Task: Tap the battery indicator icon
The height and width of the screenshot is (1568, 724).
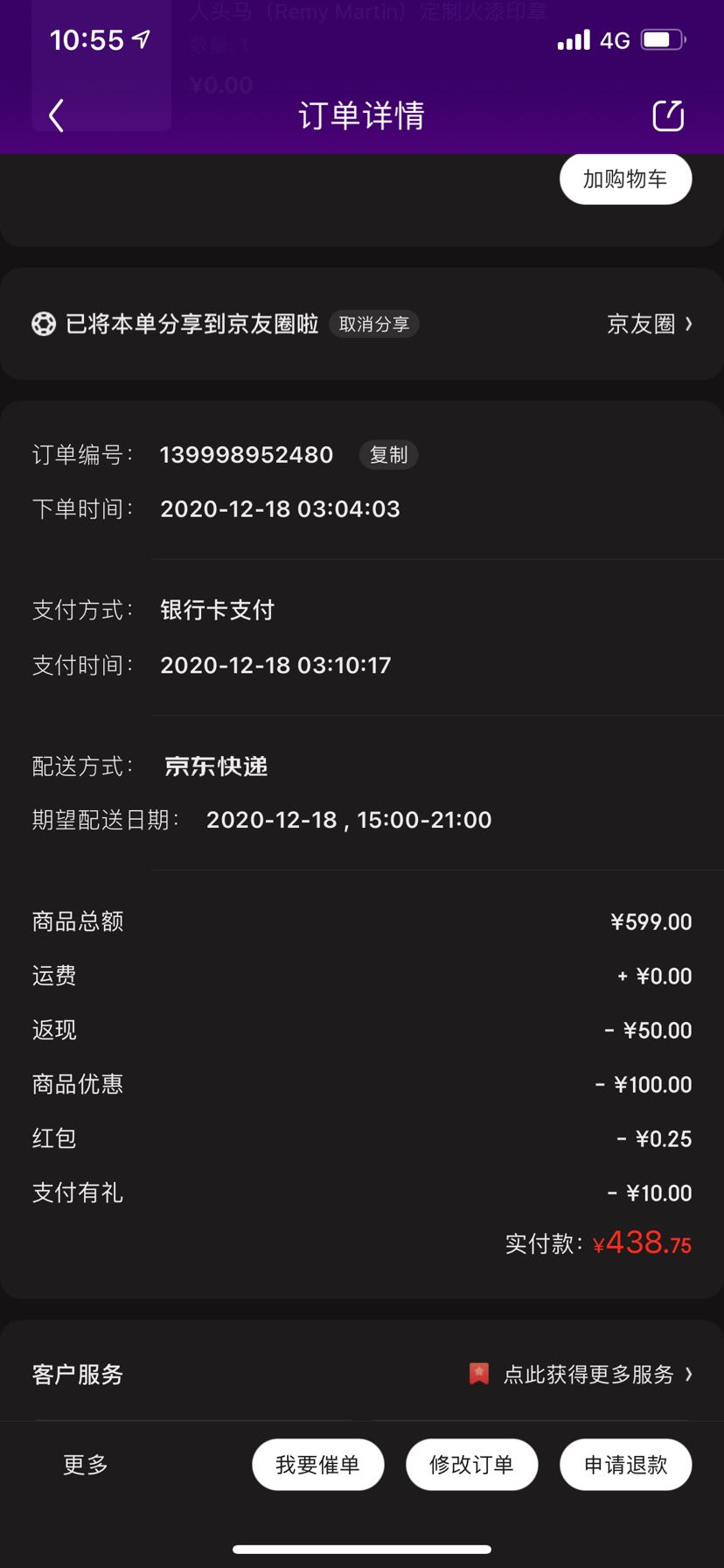Action: (660, 39)
